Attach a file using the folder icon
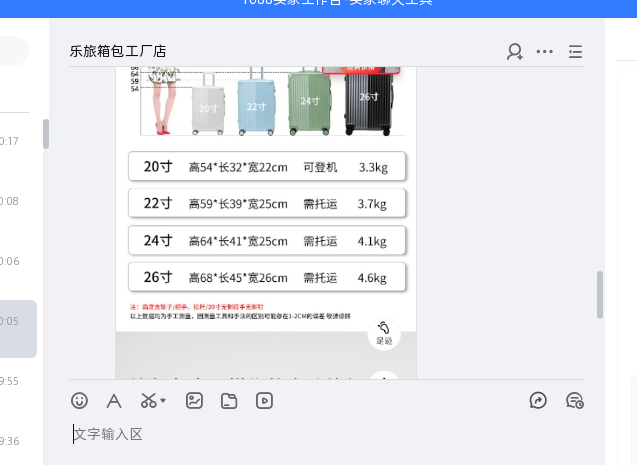 (229, 401)
